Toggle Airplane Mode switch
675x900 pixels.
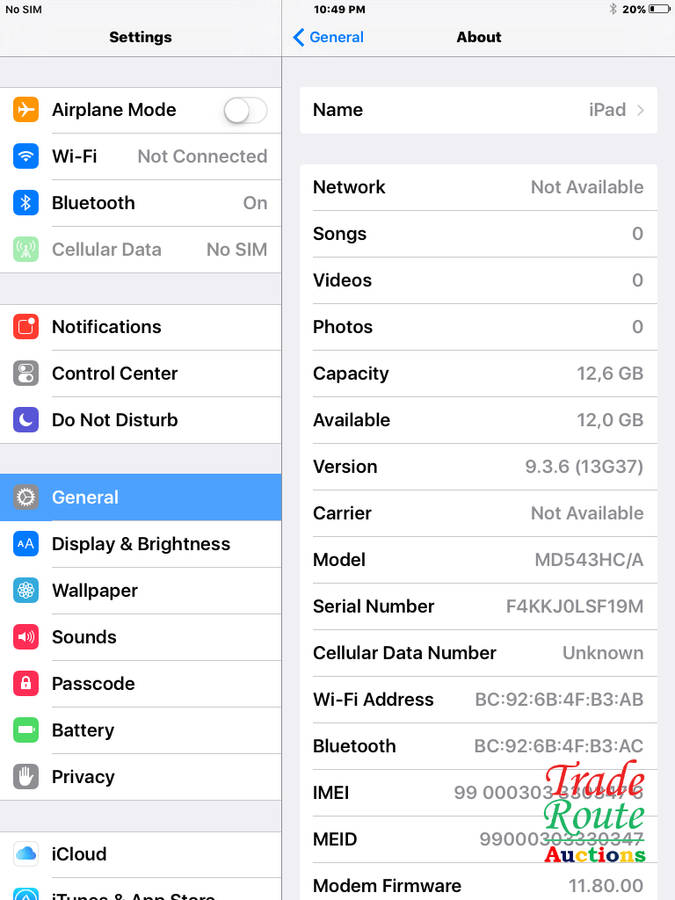tap(245, 110)
